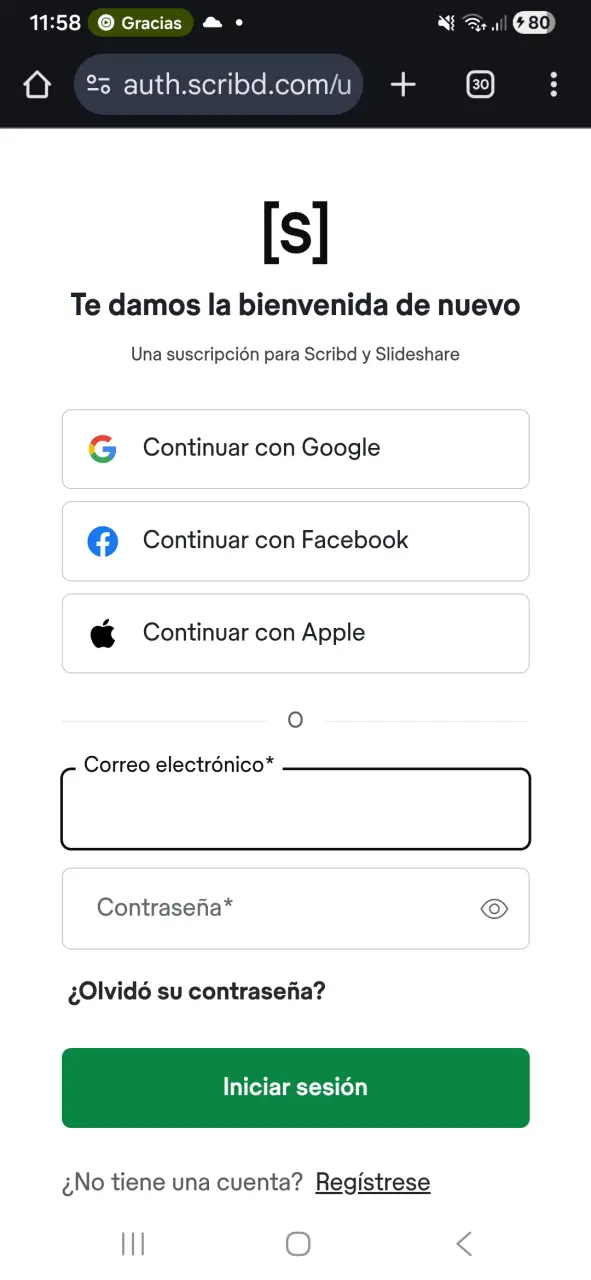Open the tab switcher showing 30 tabs
This screenshot has width=591, height=1280.
pyautogui.click(x=480, y=85)
